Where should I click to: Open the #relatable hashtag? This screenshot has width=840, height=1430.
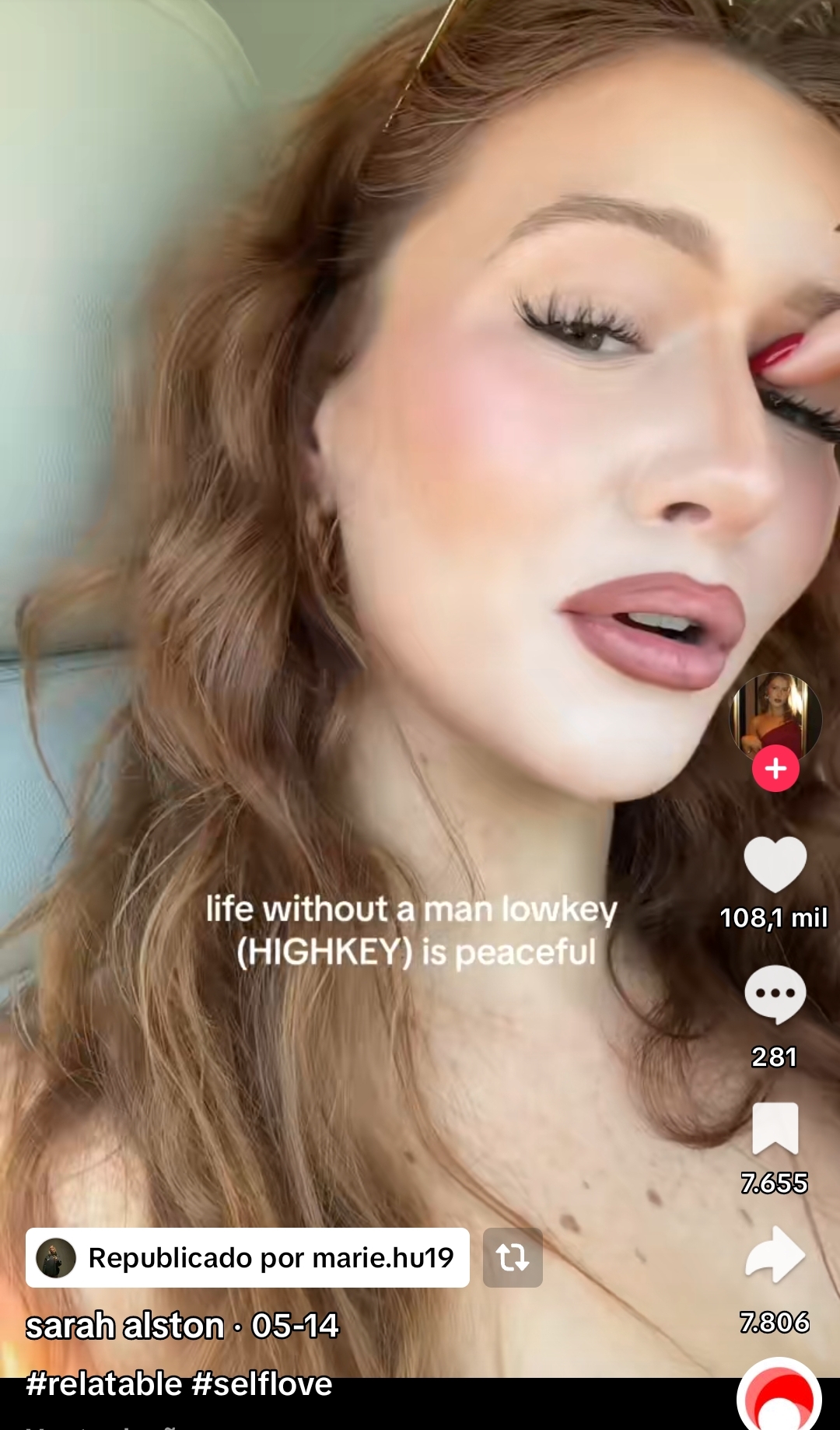[104, 1384]
